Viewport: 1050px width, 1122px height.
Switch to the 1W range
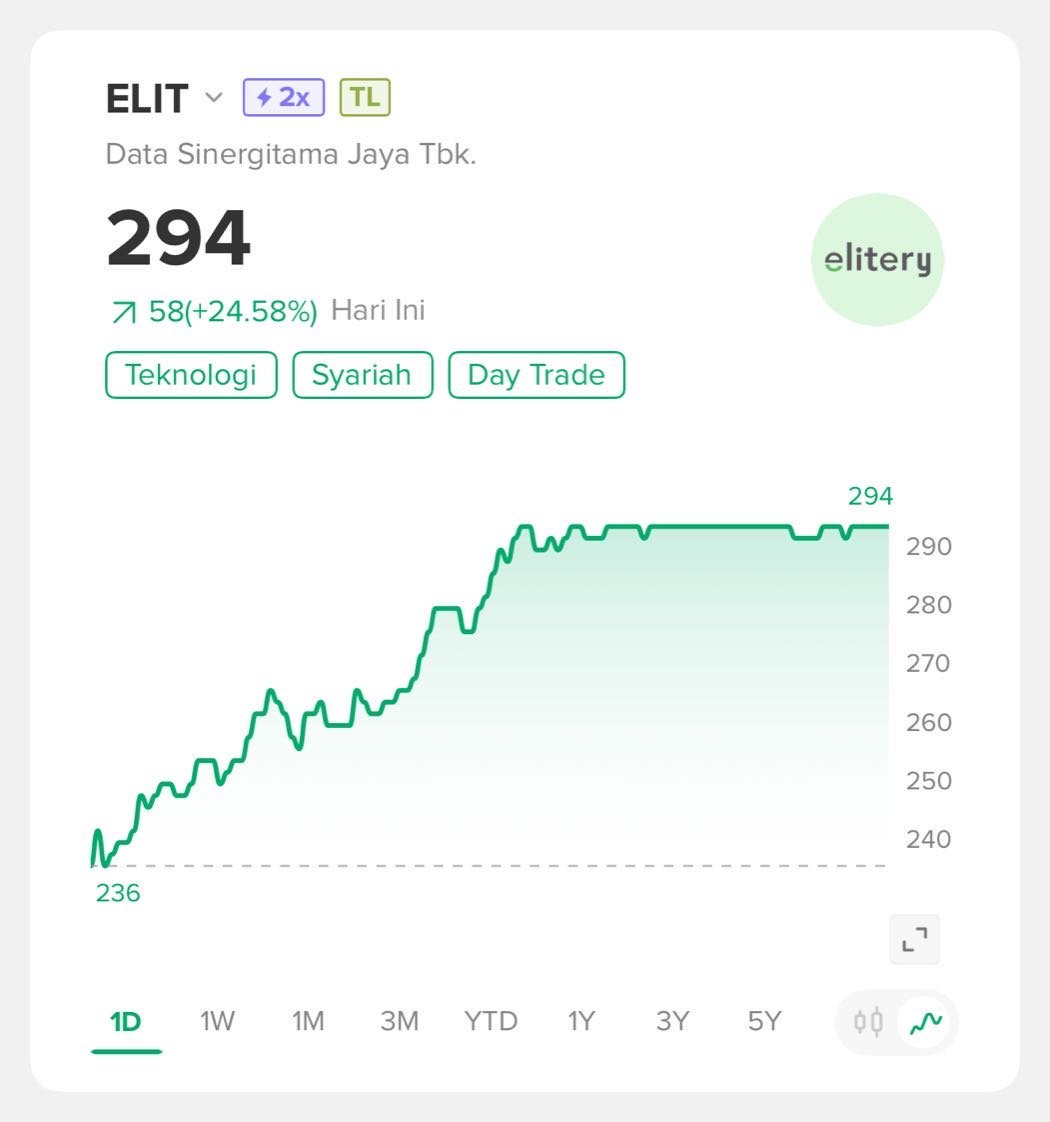pos(217,1022)
